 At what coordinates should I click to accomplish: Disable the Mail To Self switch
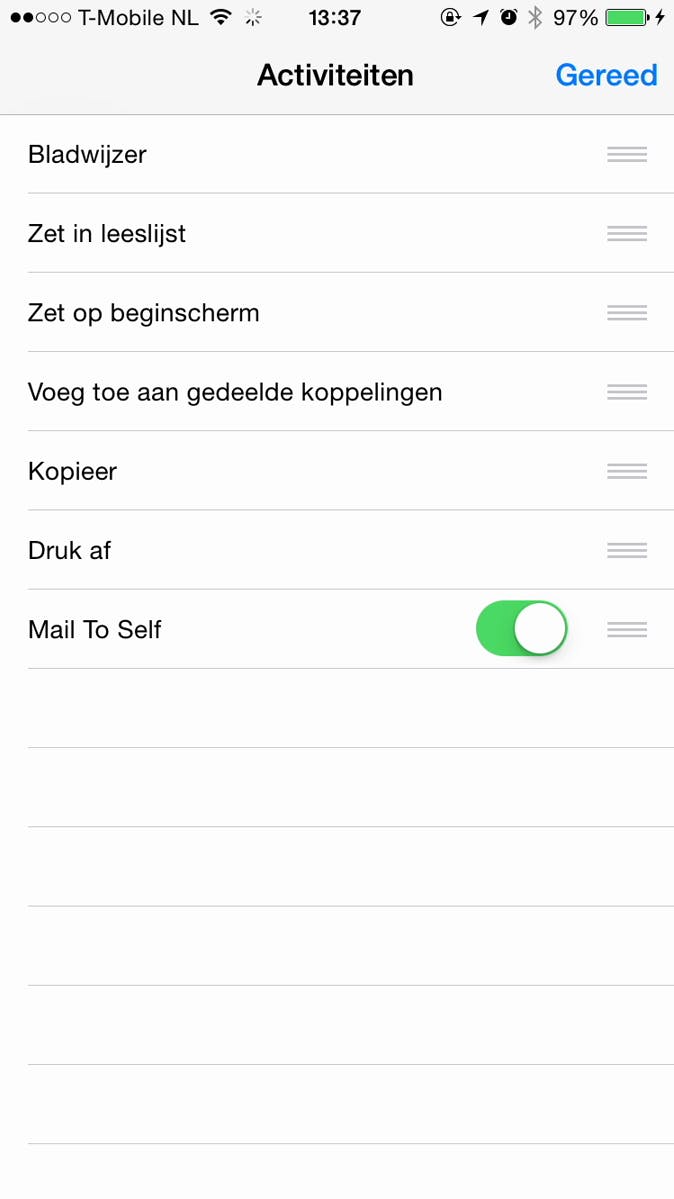coord(521,629)
